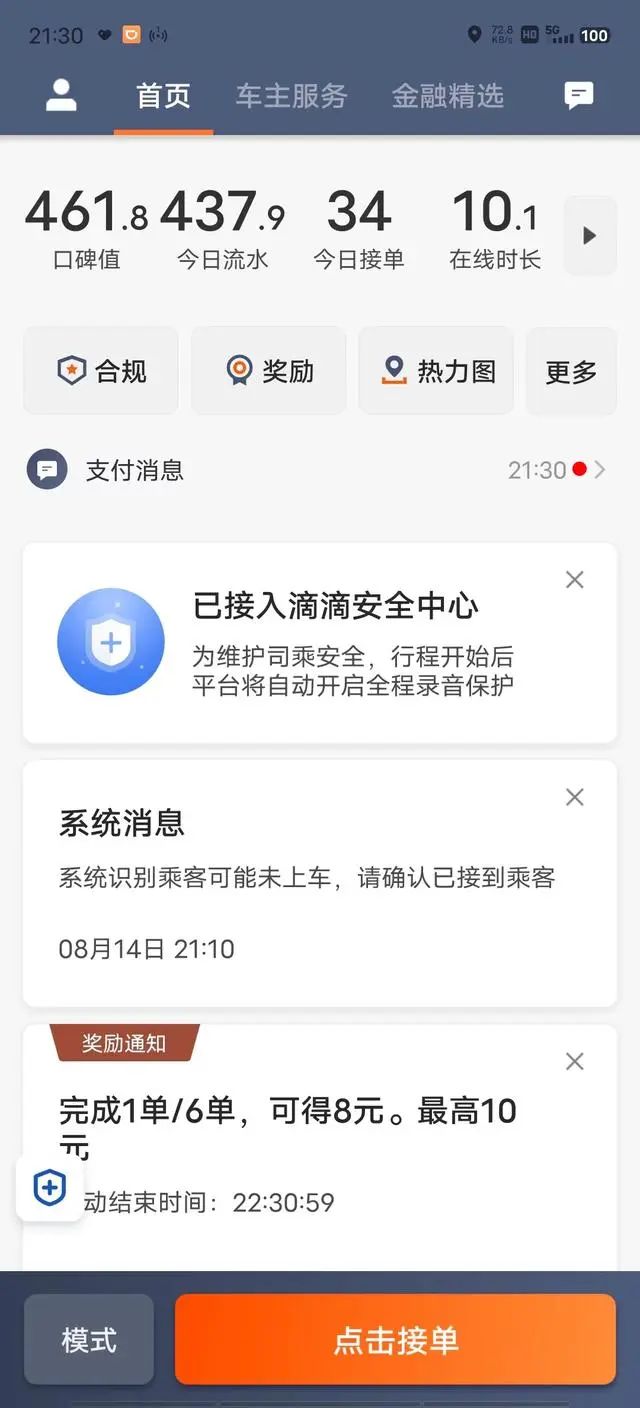Dismiss the 滴滴安全中心 card

click(575, 580)
